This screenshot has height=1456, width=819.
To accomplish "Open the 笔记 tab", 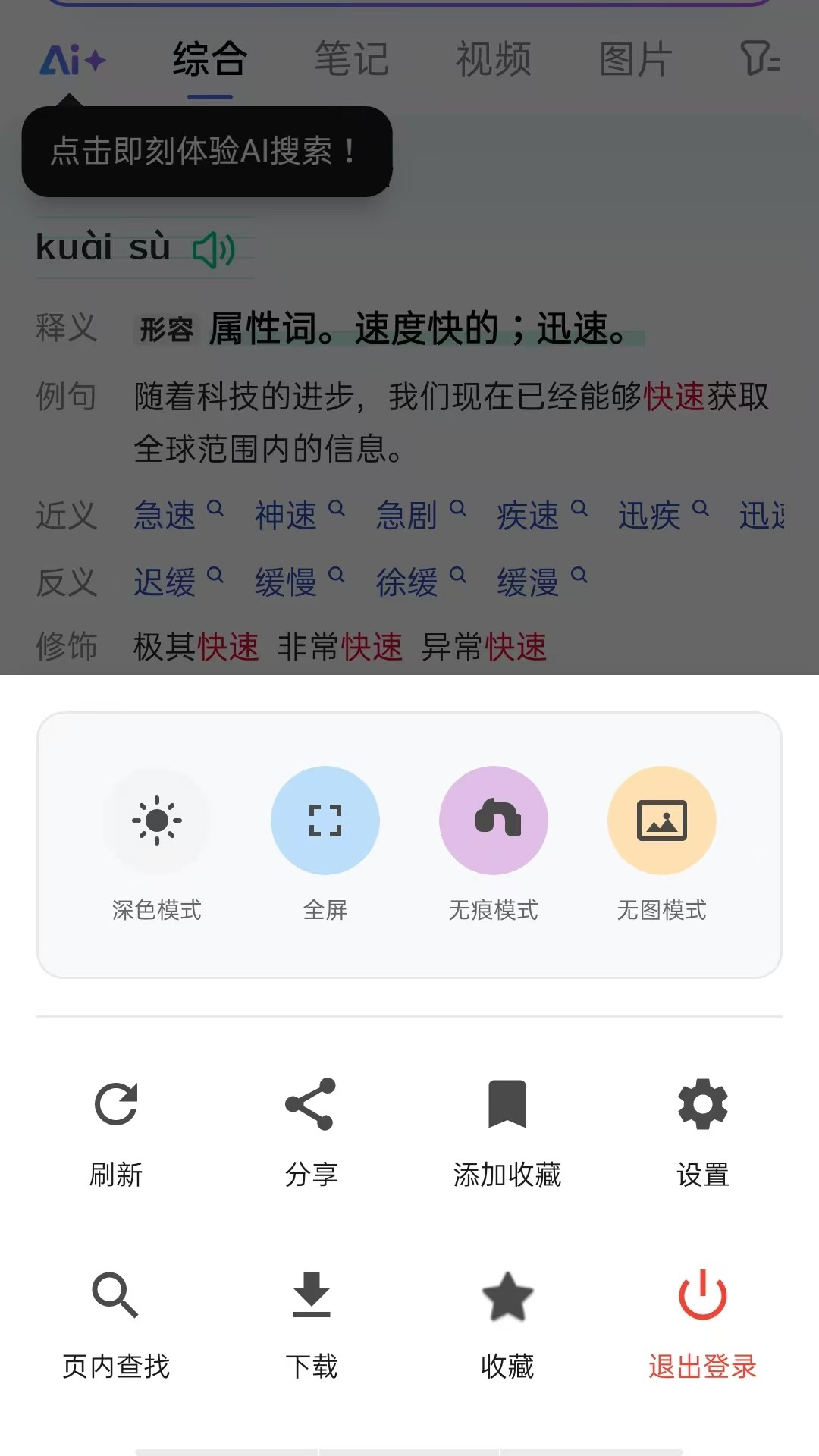I will tap(353, 59).
